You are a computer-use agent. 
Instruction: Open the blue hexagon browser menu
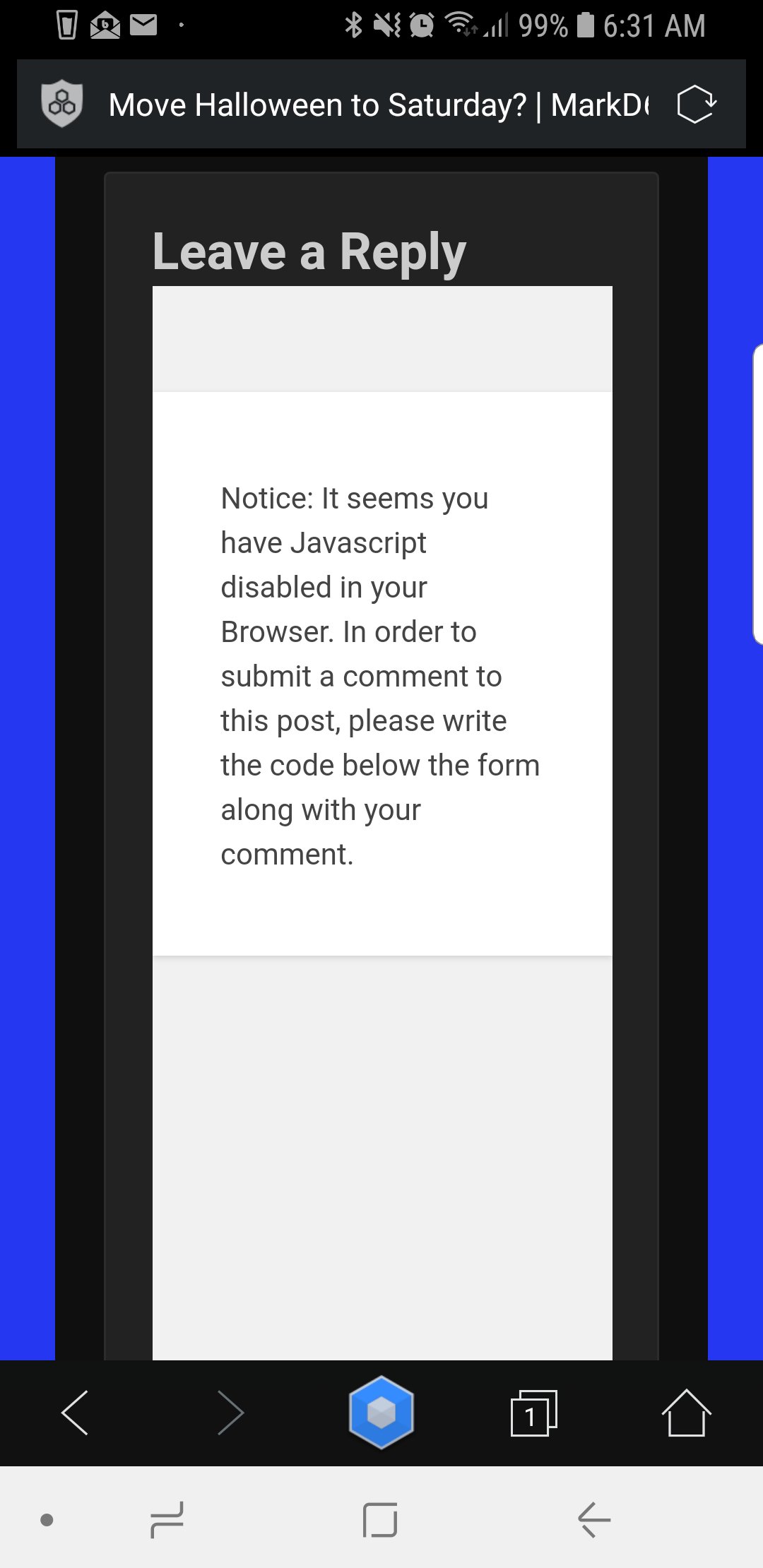point(381,1413)
